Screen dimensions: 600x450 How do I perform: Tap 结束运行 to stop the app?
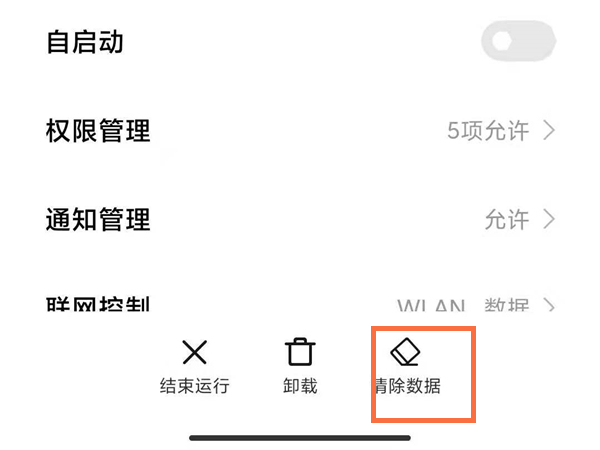tap(195, 366)
